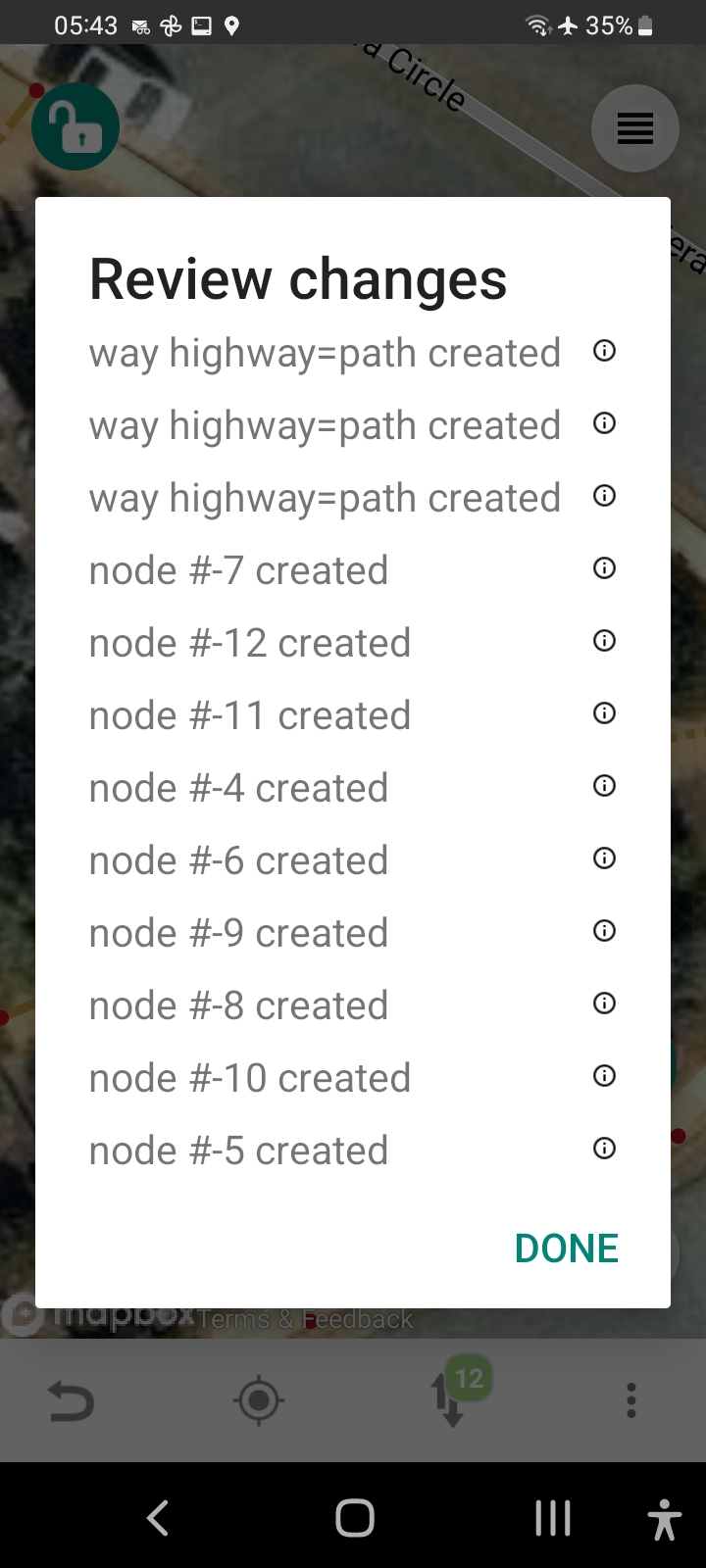The image size is (706, 1568).
Task: Go to the home screen
Action: pyautogui.click(x=354, y=1518)
